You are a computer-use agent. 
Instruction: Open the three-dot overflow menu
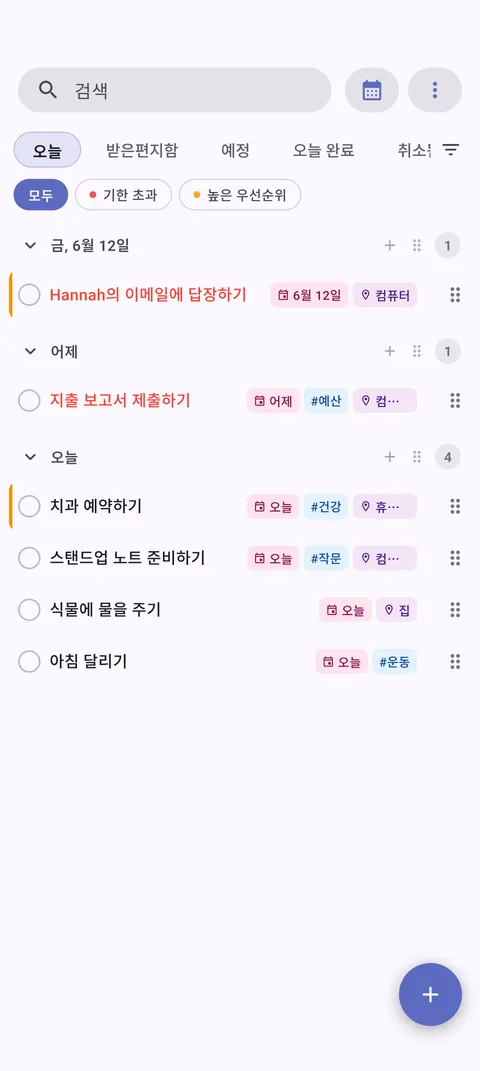[435, 90]
